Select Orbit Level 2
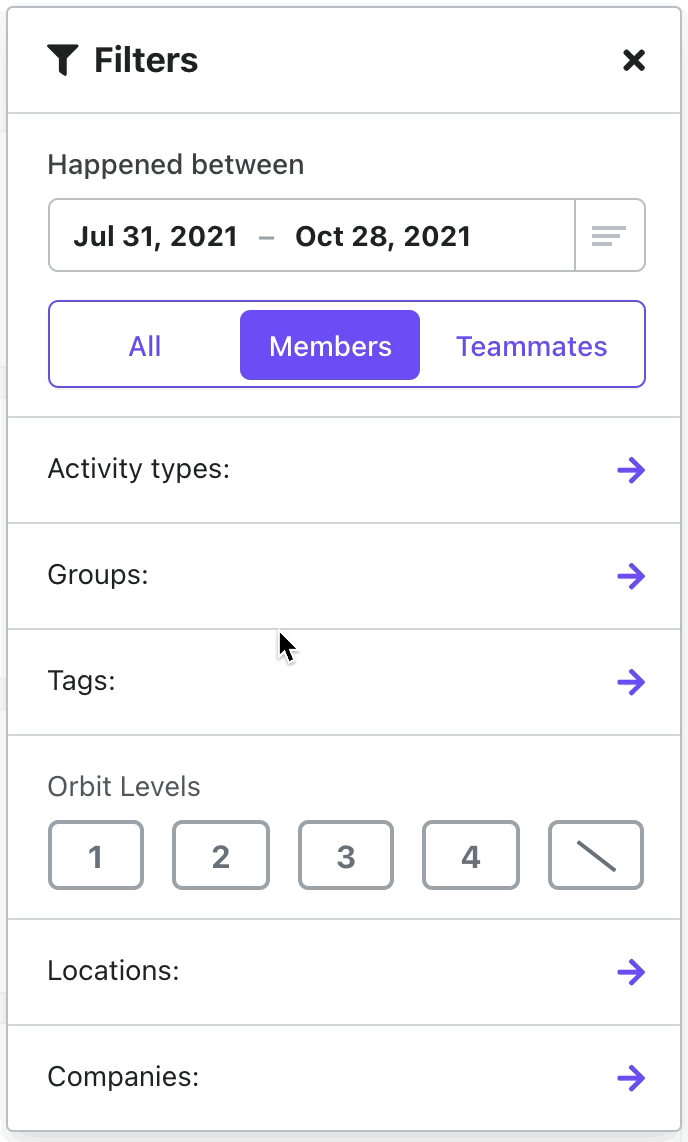This screenshot has height=1142, width=688. (221, 855)
